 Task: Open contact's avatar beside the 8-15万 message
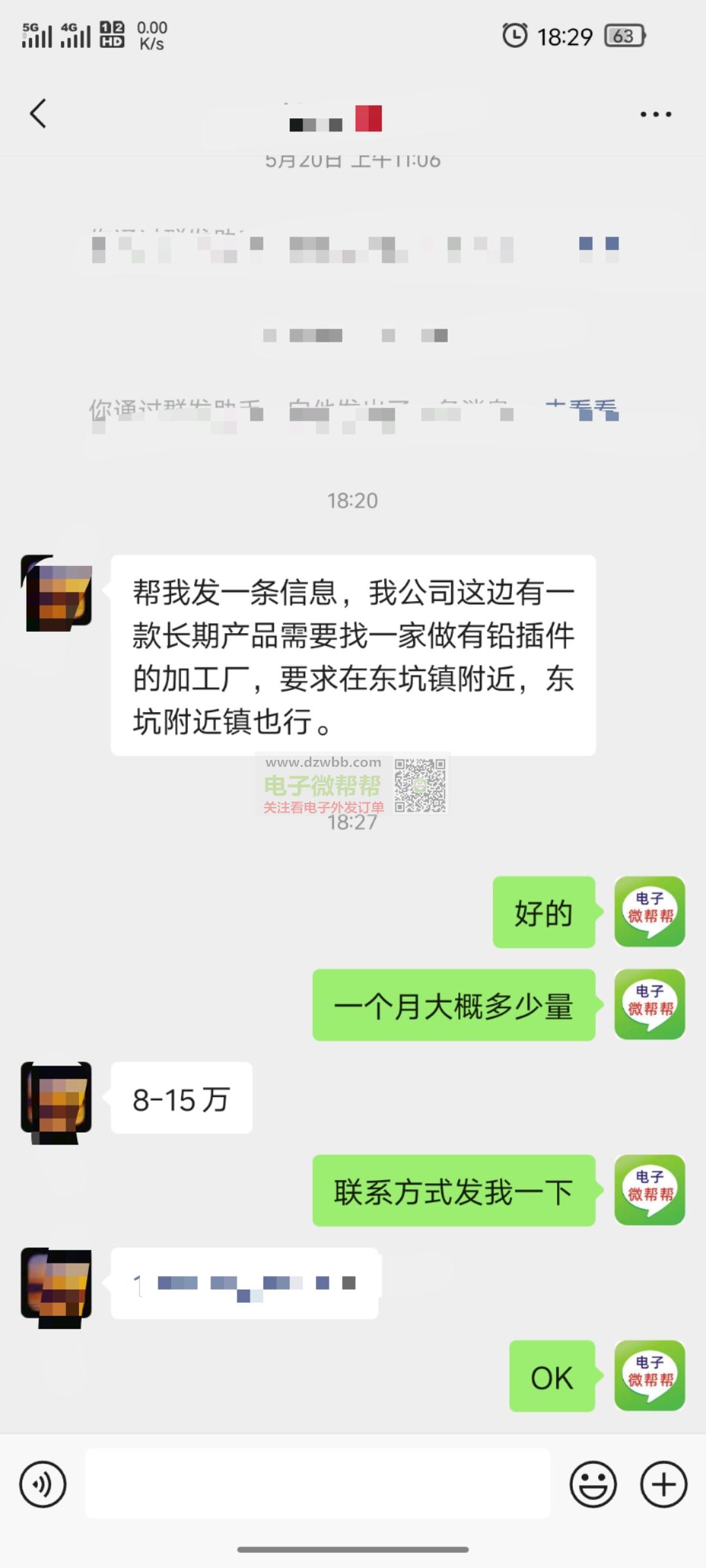pyautogui.click(x=56, y=1099)
